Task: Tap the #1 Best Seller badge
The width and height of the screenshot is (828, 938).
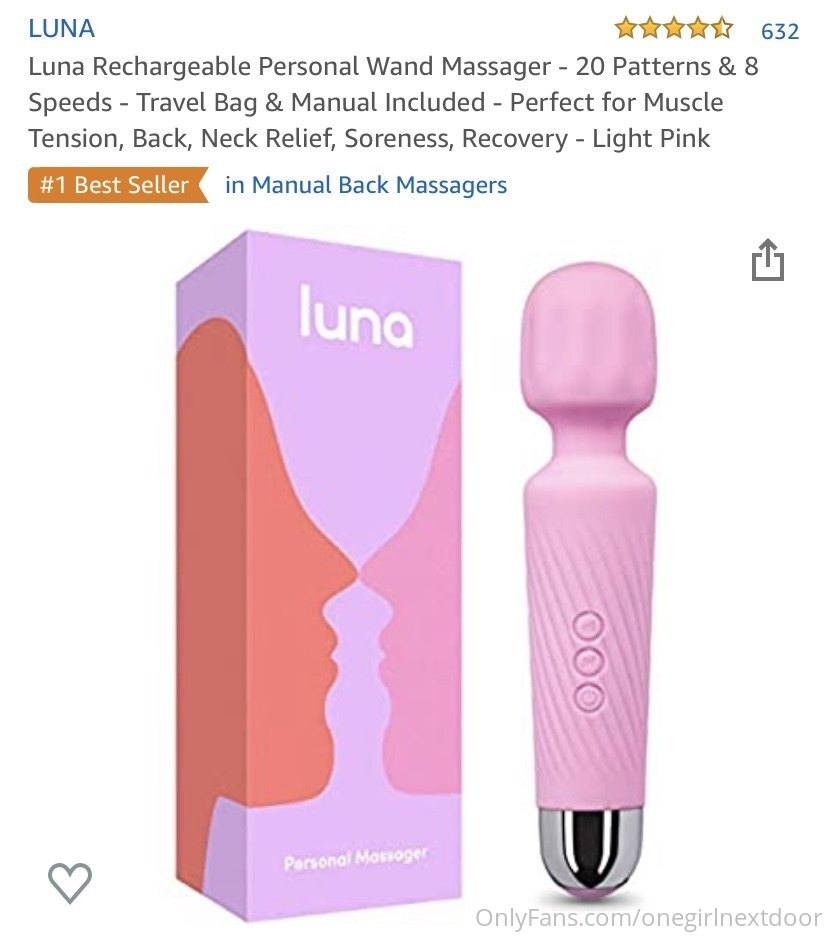Action: click(x=114, y=185)
